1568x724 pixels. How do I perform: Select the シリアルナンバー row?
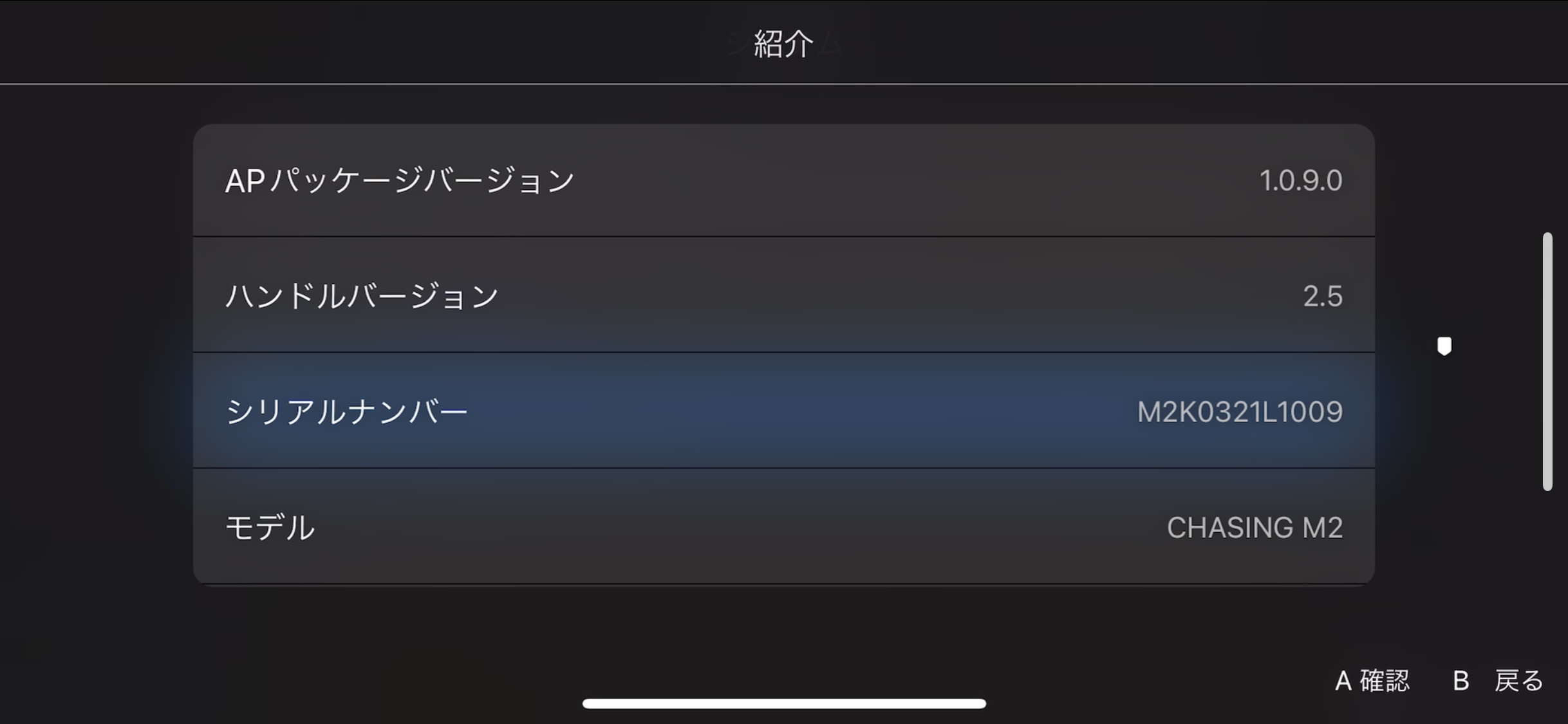click(x=783, y=411)
